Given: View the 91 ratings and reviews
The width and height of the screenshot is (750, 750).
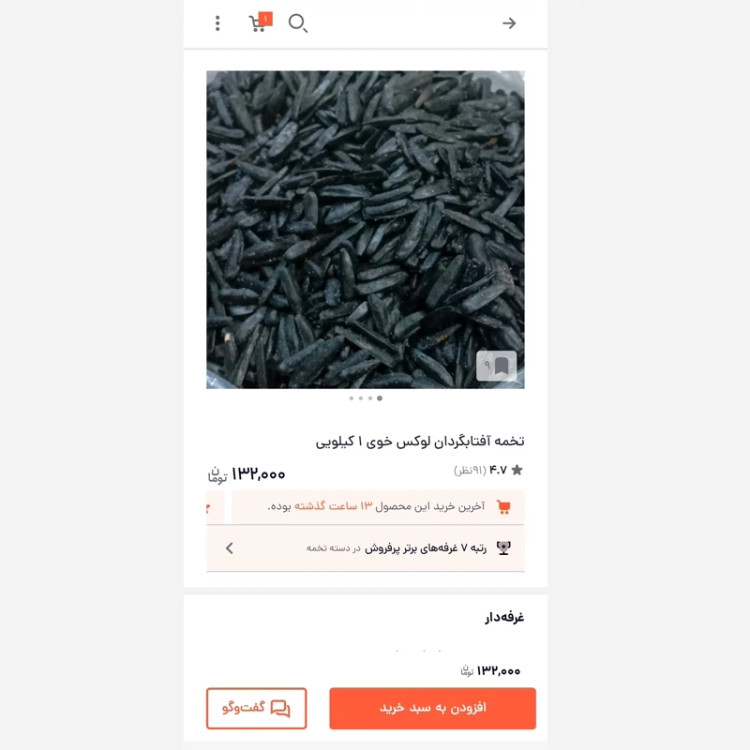Looking at the screenshot, I should pyautogui.click(x=488, y=470).
